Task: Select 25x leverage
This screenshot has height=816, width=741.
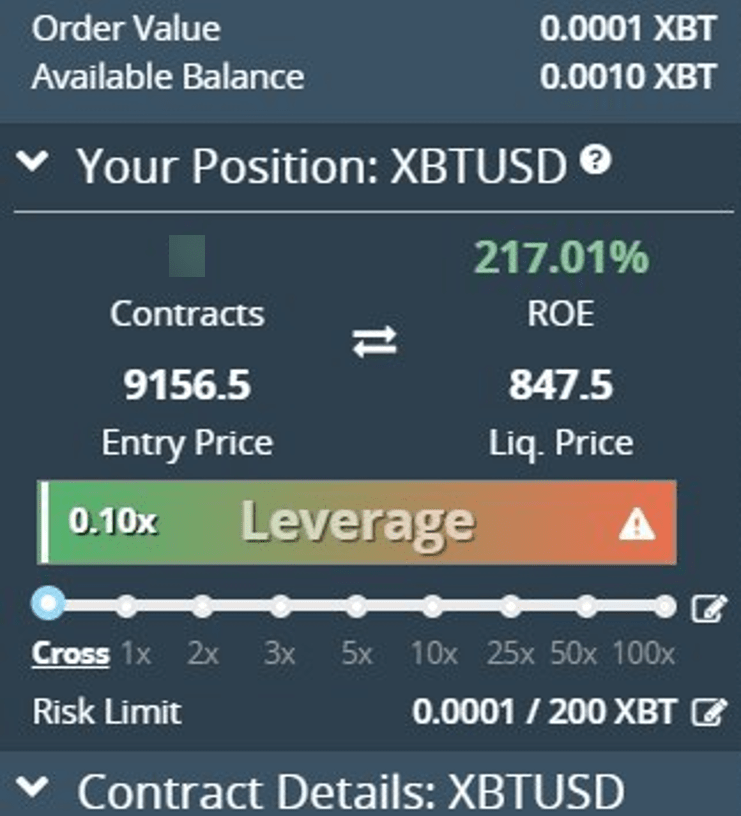Action: click(x=511, y=606)
